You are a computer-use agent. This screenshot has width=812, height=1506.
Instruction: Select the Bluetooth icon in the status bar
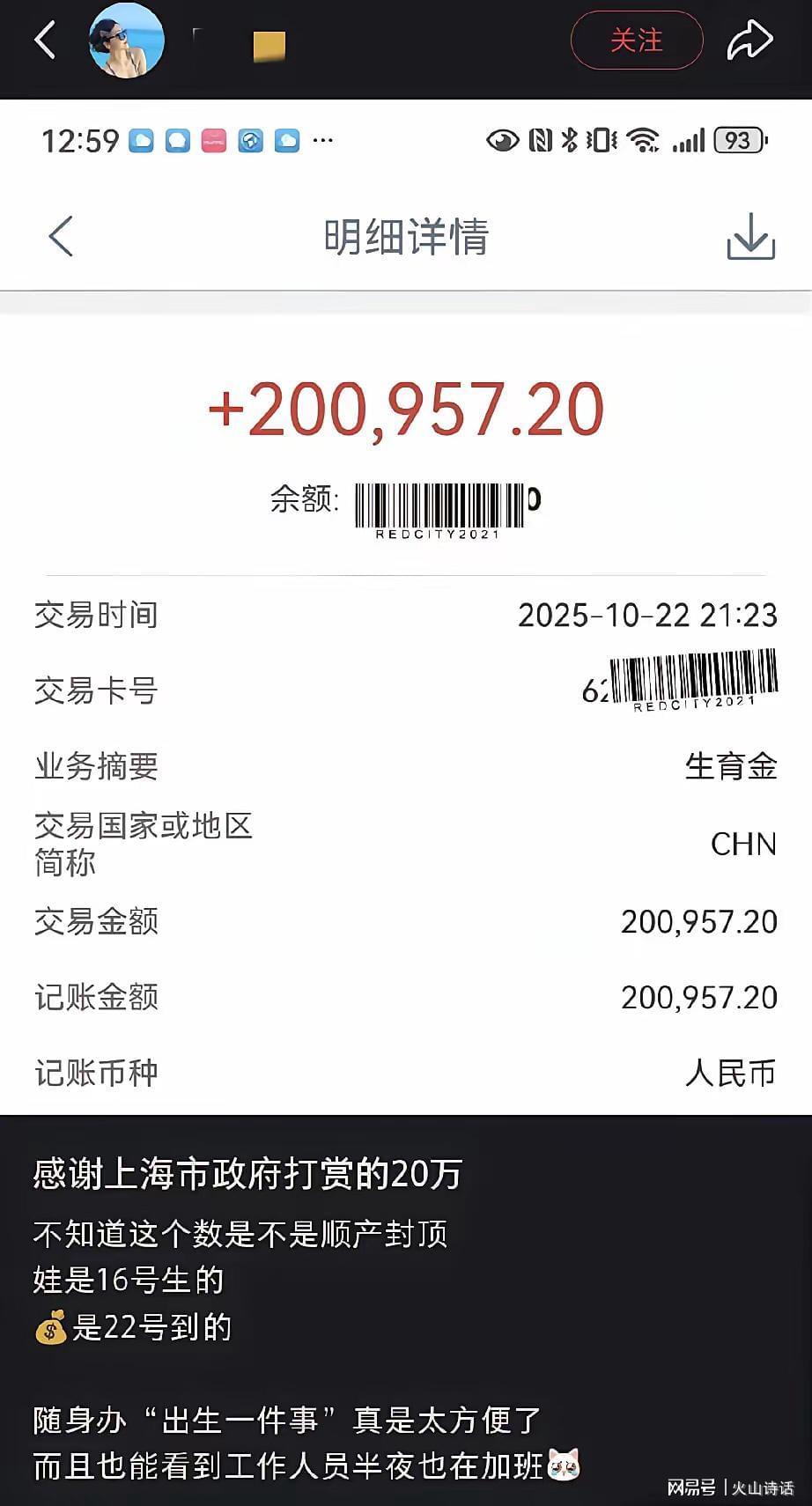[568, 139]
